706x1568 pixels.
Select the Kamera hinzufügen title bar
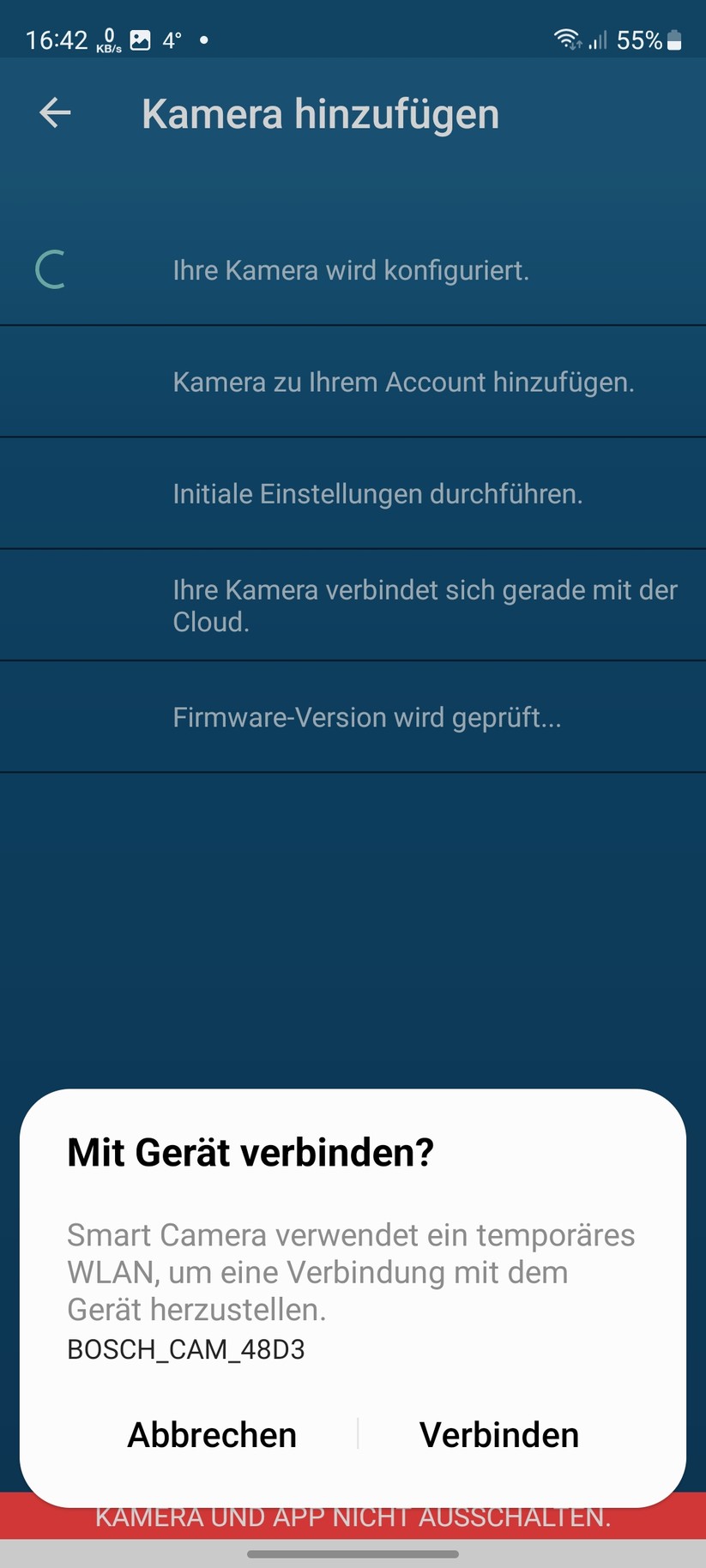click(x=321, y=112)
